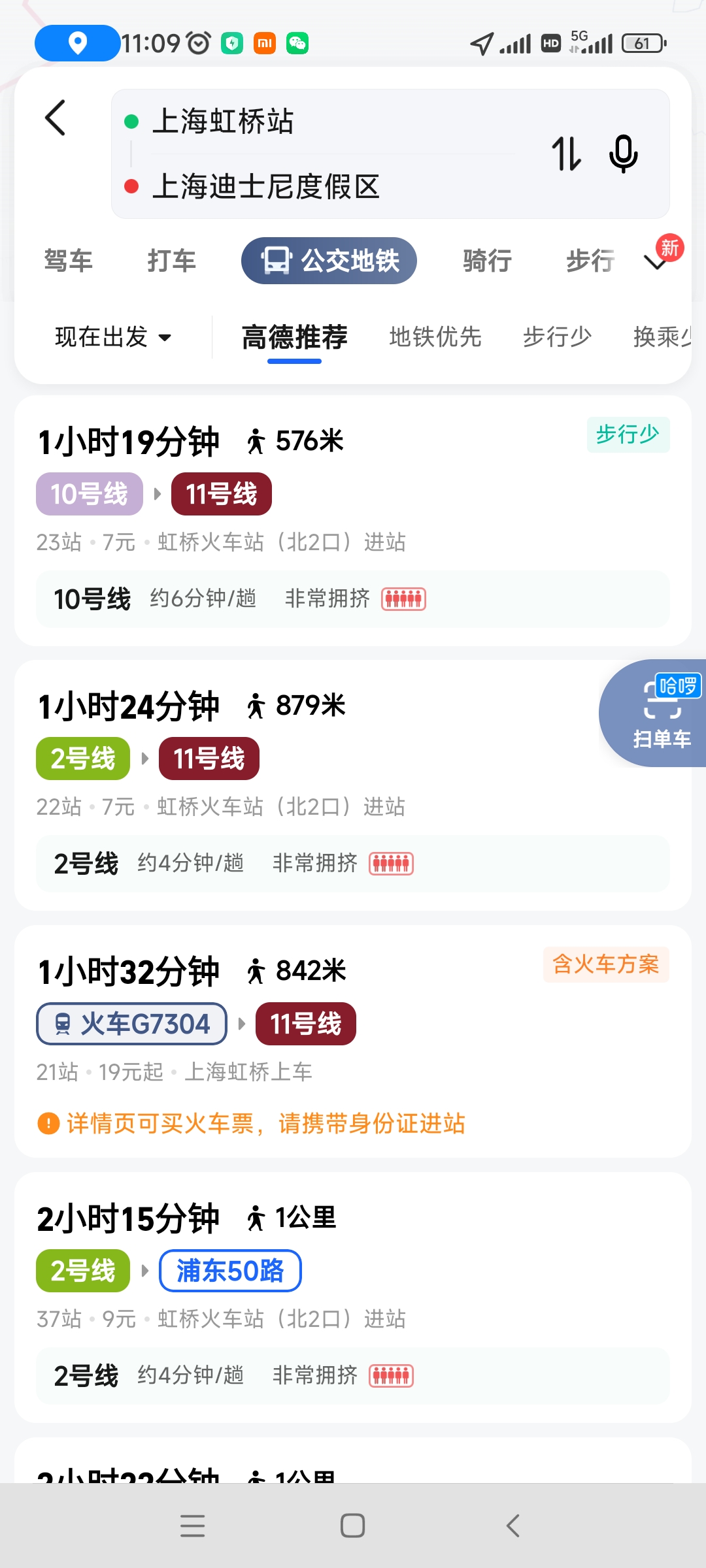Select the 公交地铁 travel mode
The width and height of the screenshot is (706, 1568).
pyautogui.click(x=329, y=261)
